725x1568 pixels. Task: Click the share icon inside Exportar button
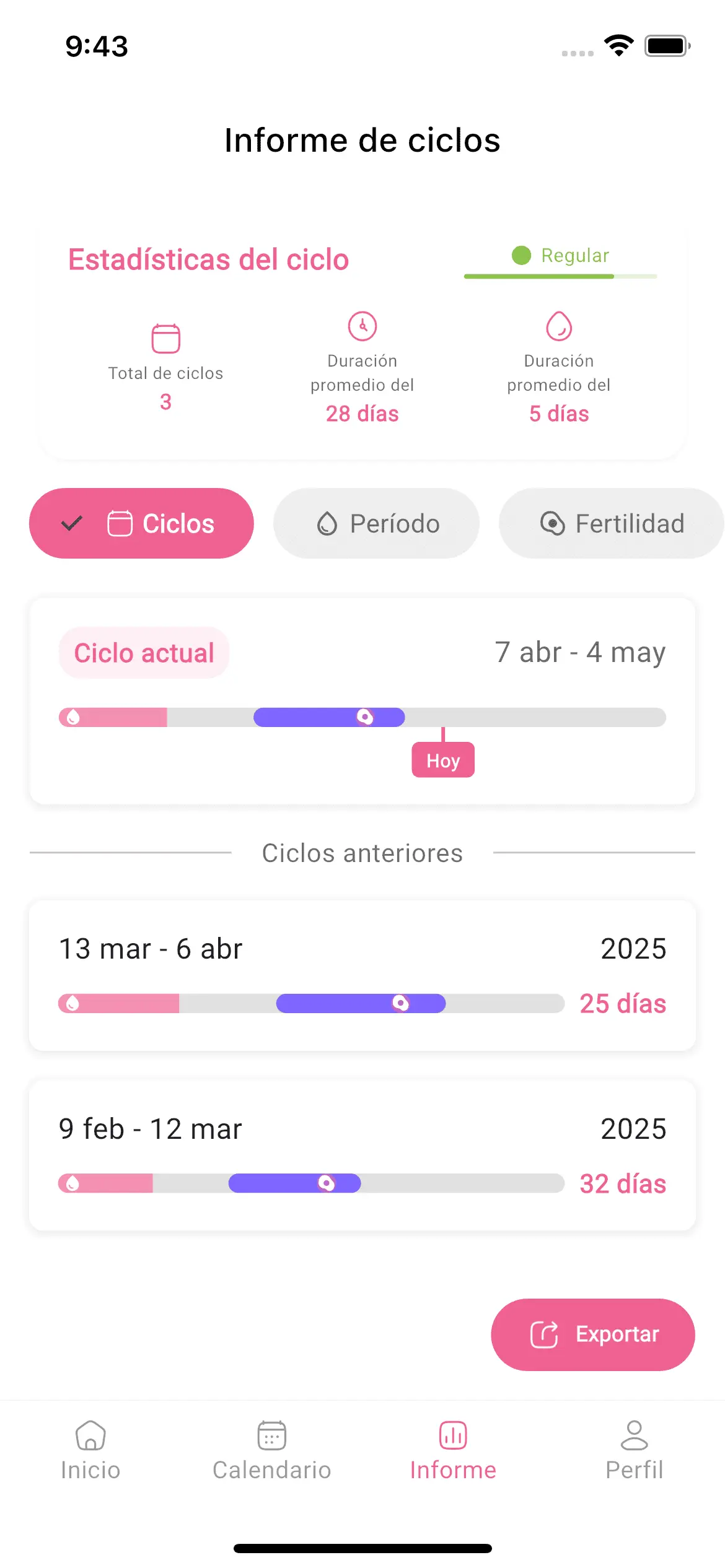click(543, 1335)
